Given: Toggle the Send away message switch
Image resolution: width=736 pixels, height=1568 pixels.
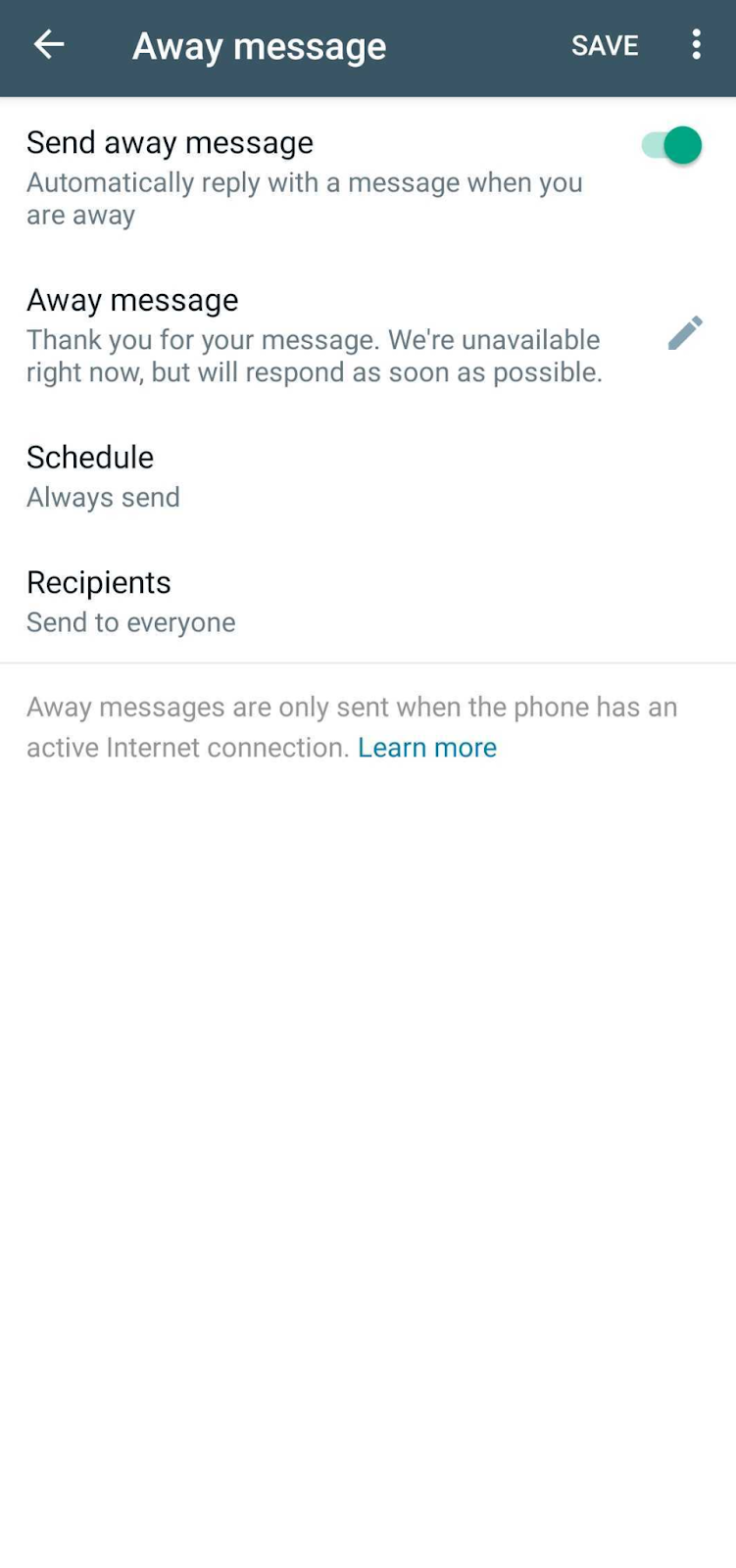Looking at the screenshot, I should pos(671,146).
